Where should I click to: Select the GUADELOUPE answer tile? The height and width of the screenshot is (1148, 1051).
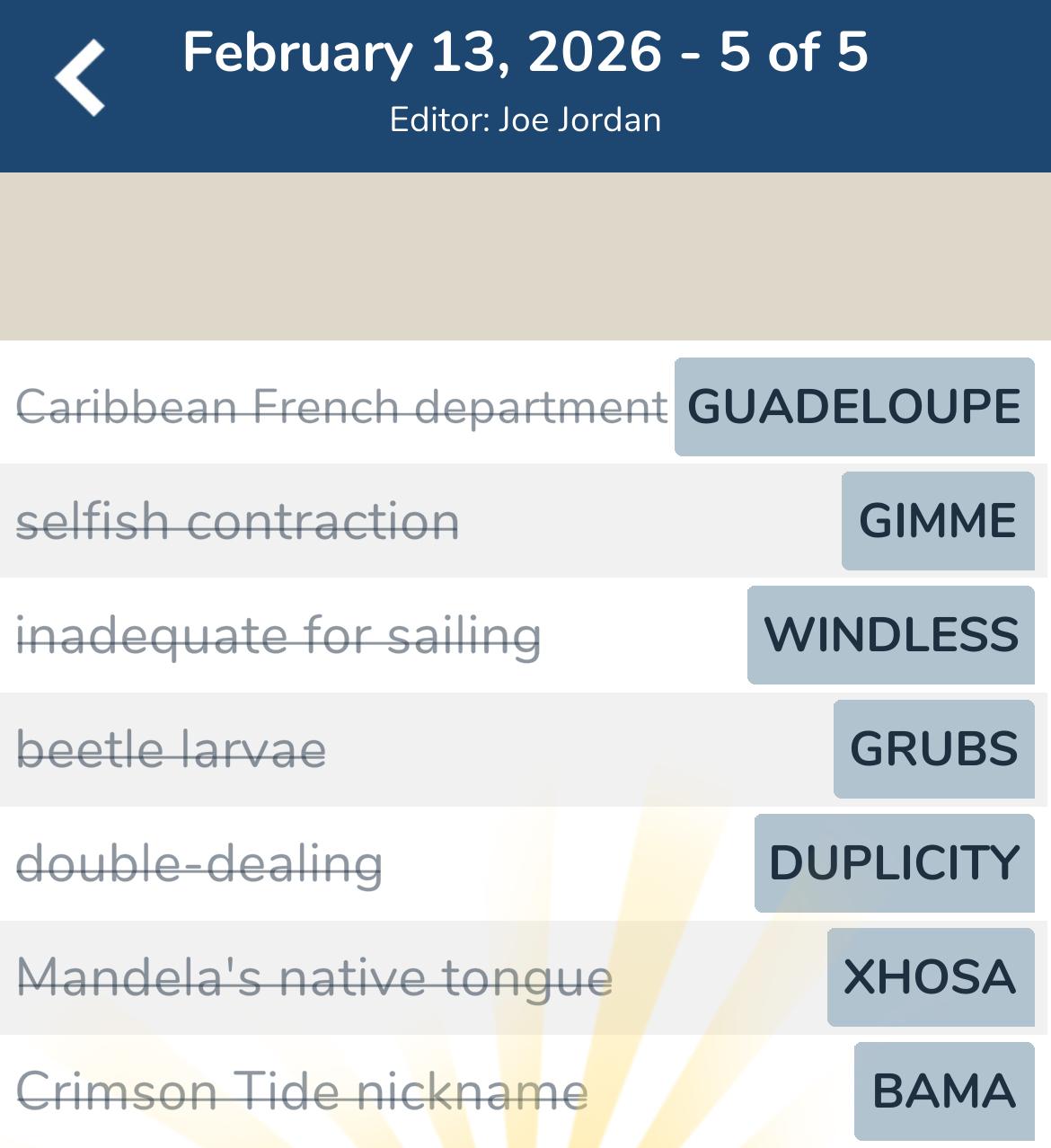click(852, 406)
